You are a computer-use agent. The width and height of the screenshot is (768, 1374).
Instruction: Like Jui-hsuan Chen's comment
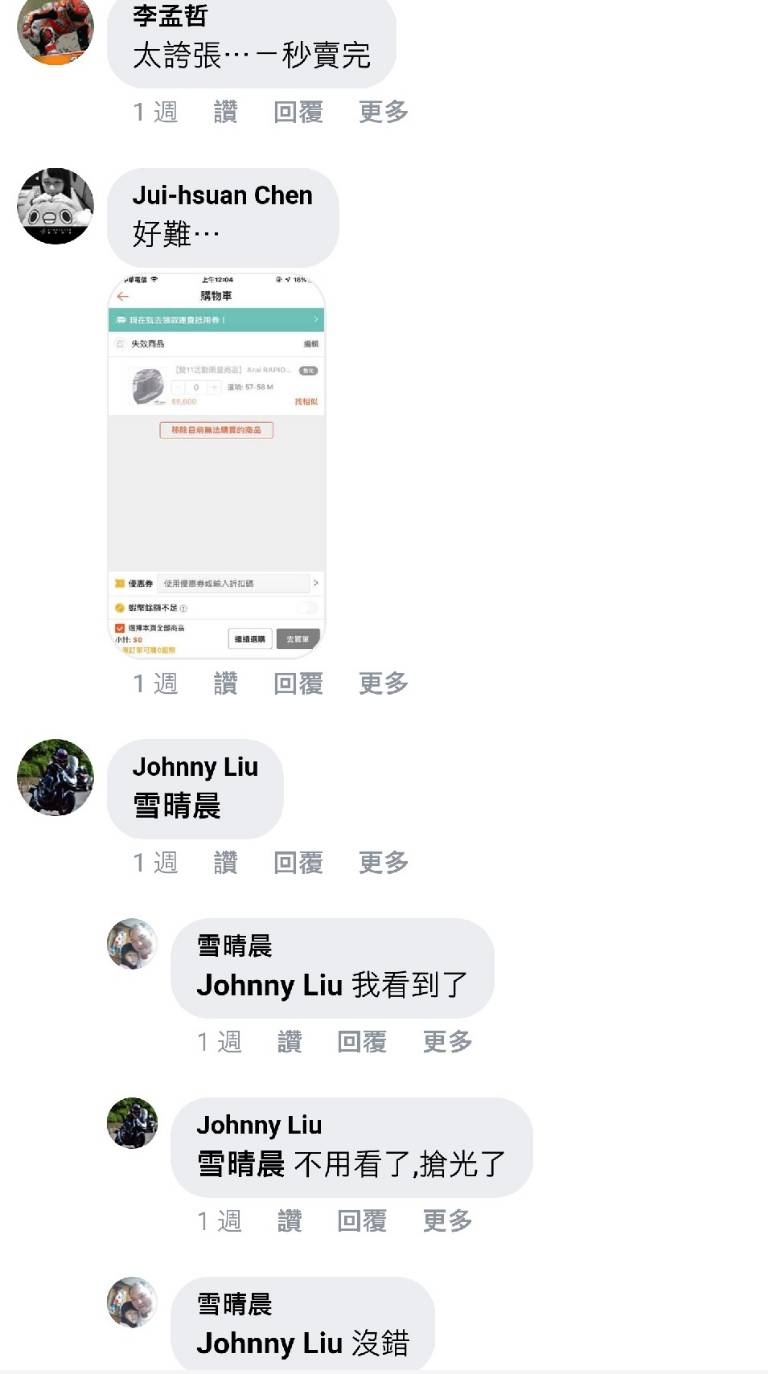click(x=226, y=683)
